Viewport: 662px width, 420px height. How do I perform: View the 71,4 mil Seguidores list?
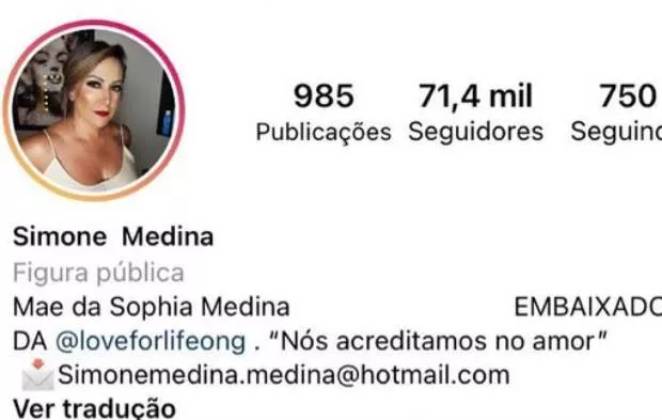(x=475, y=112)
